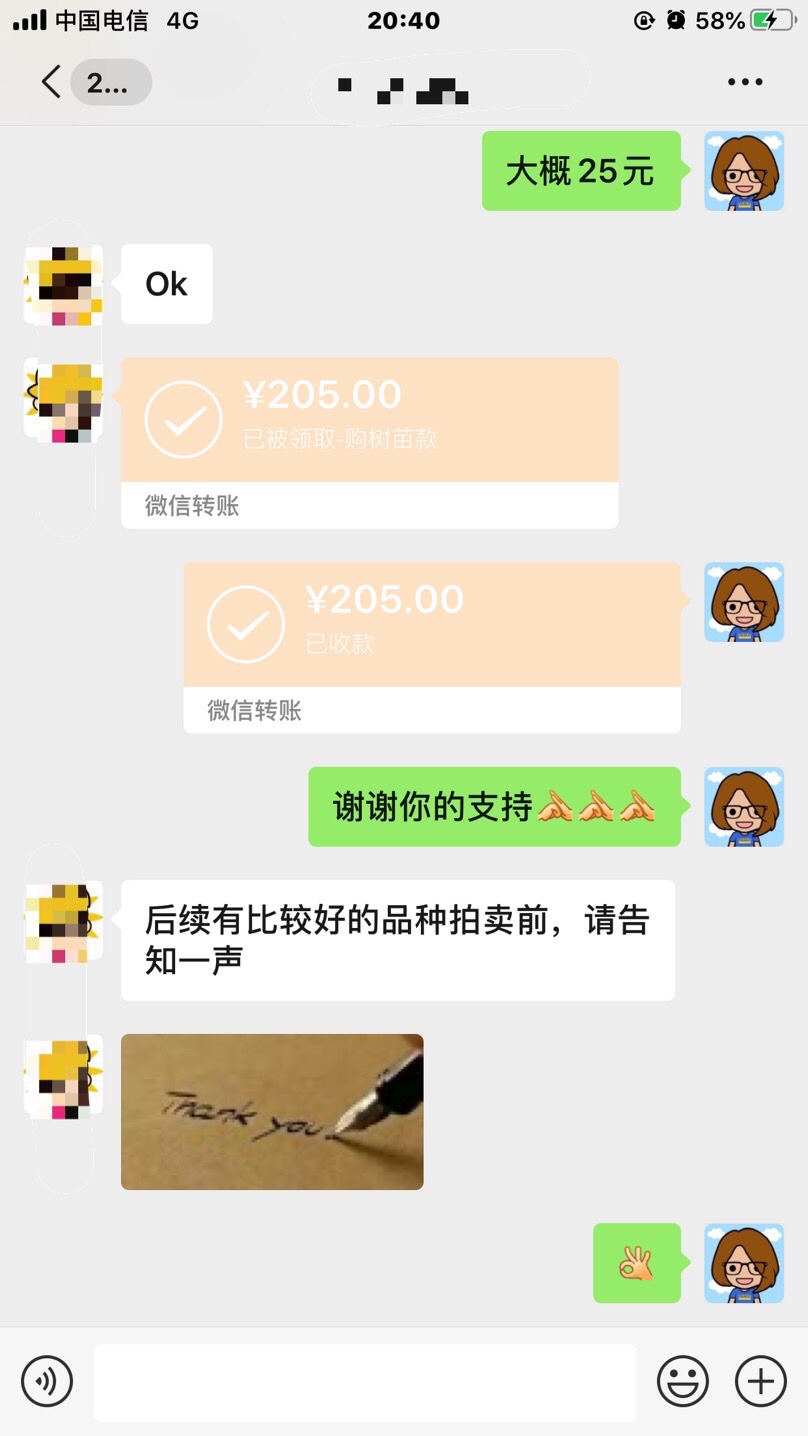808x1436 pixels.
Task: Open the ¥205.00 transfer marked 已收款
Action: pyautogui.click(x=432, y=647)
